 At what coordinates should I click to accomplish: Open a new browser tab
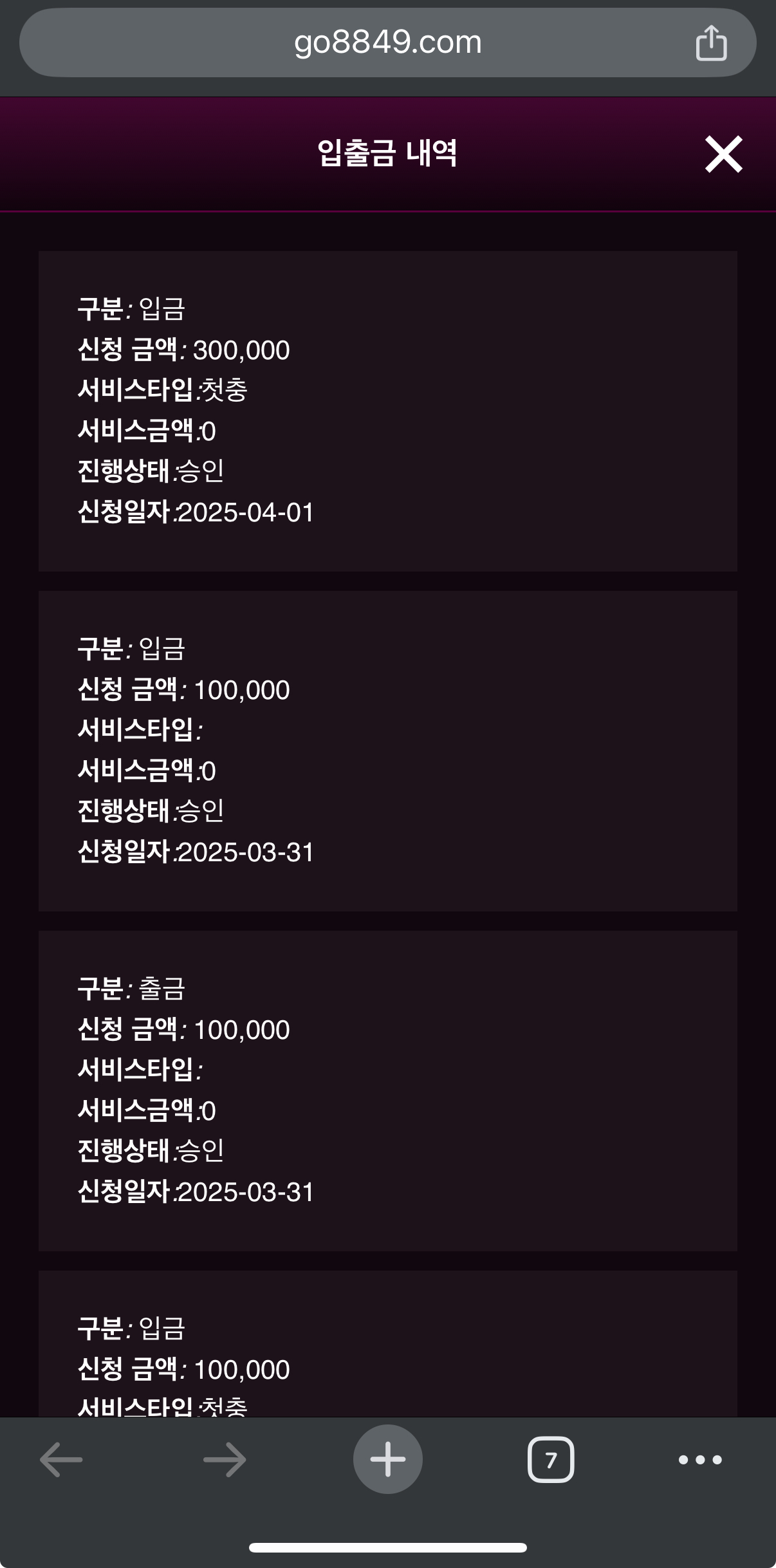(388, 1459)
